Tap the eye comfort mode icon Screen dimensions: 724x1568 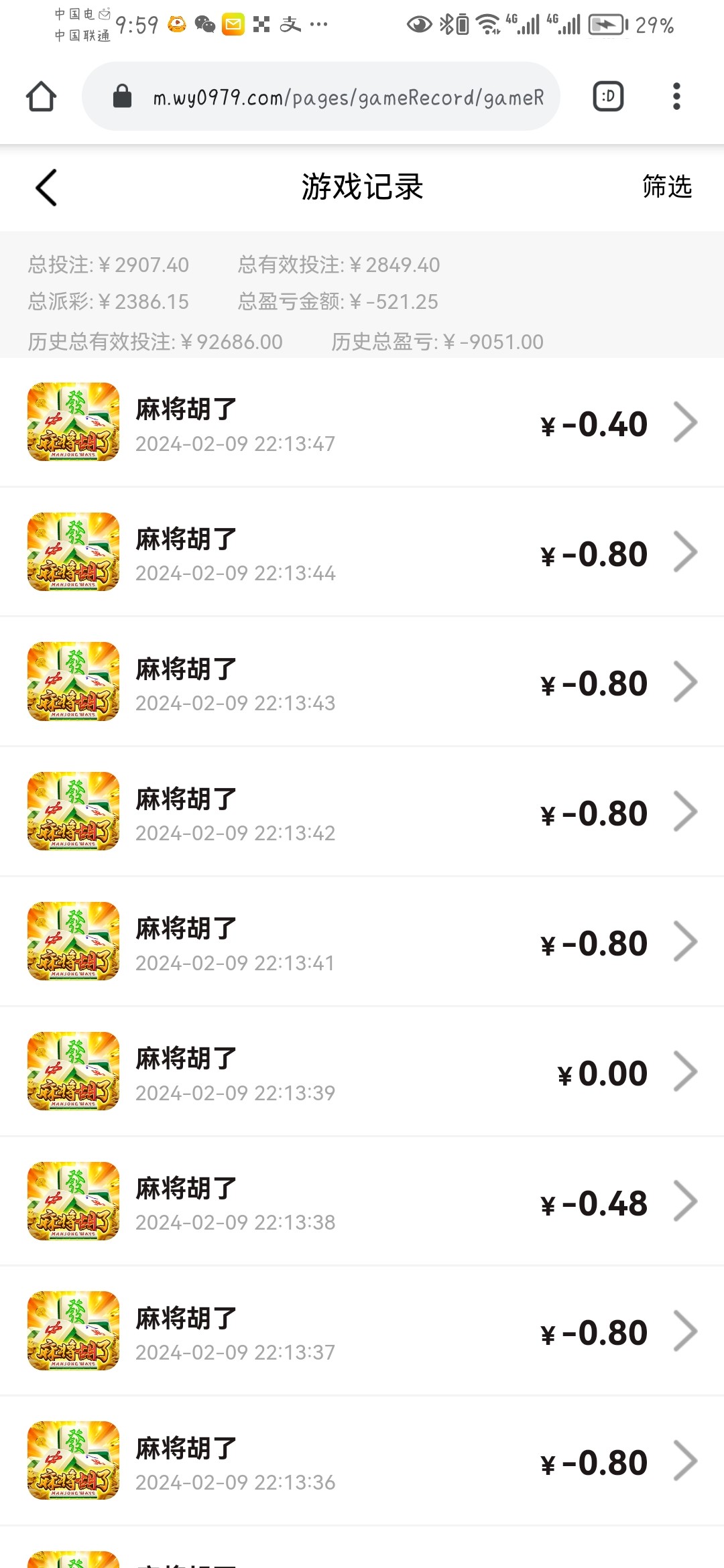tap(418, 25)
